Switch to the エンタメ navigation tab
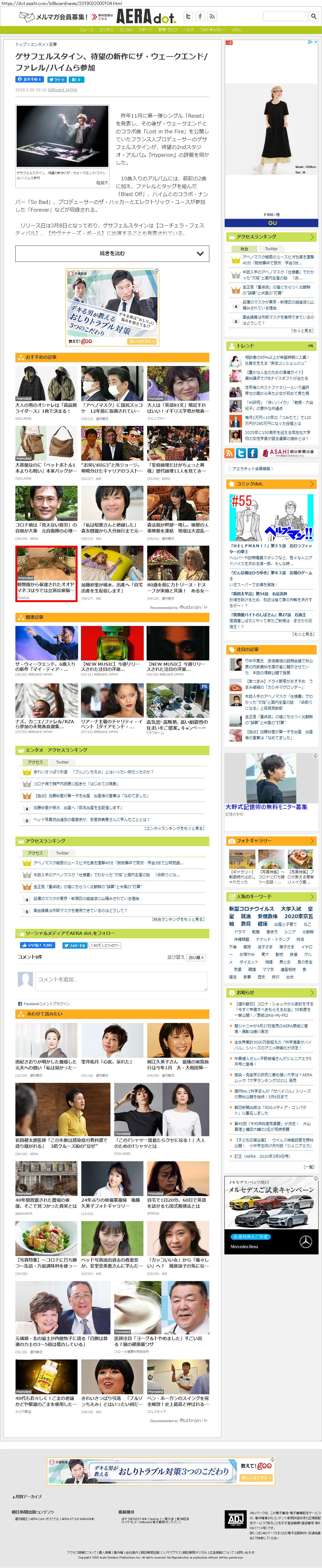The height and width of the screenshot is (1568, 322). point(126,29)
